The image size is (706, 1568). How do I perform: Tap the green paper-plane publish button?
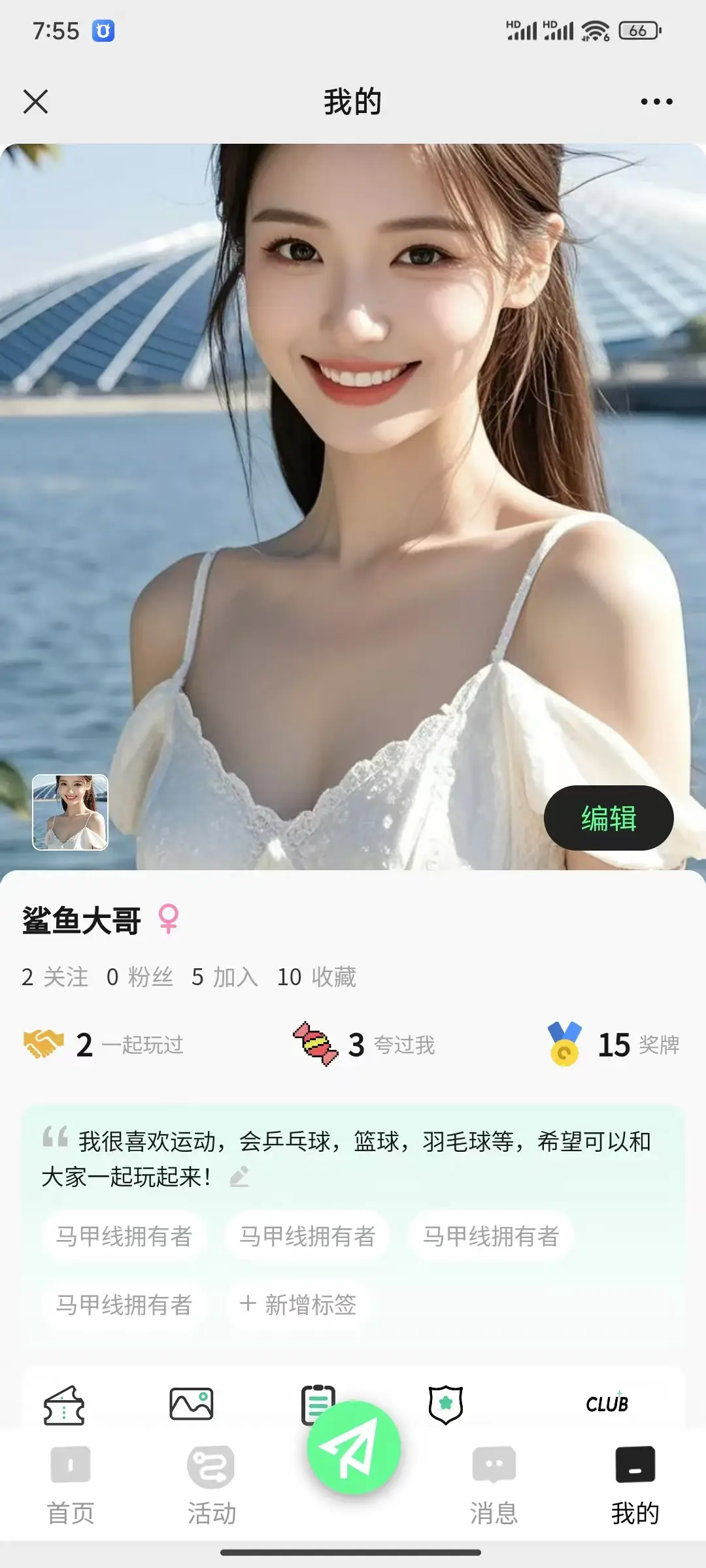(354, 1448)
